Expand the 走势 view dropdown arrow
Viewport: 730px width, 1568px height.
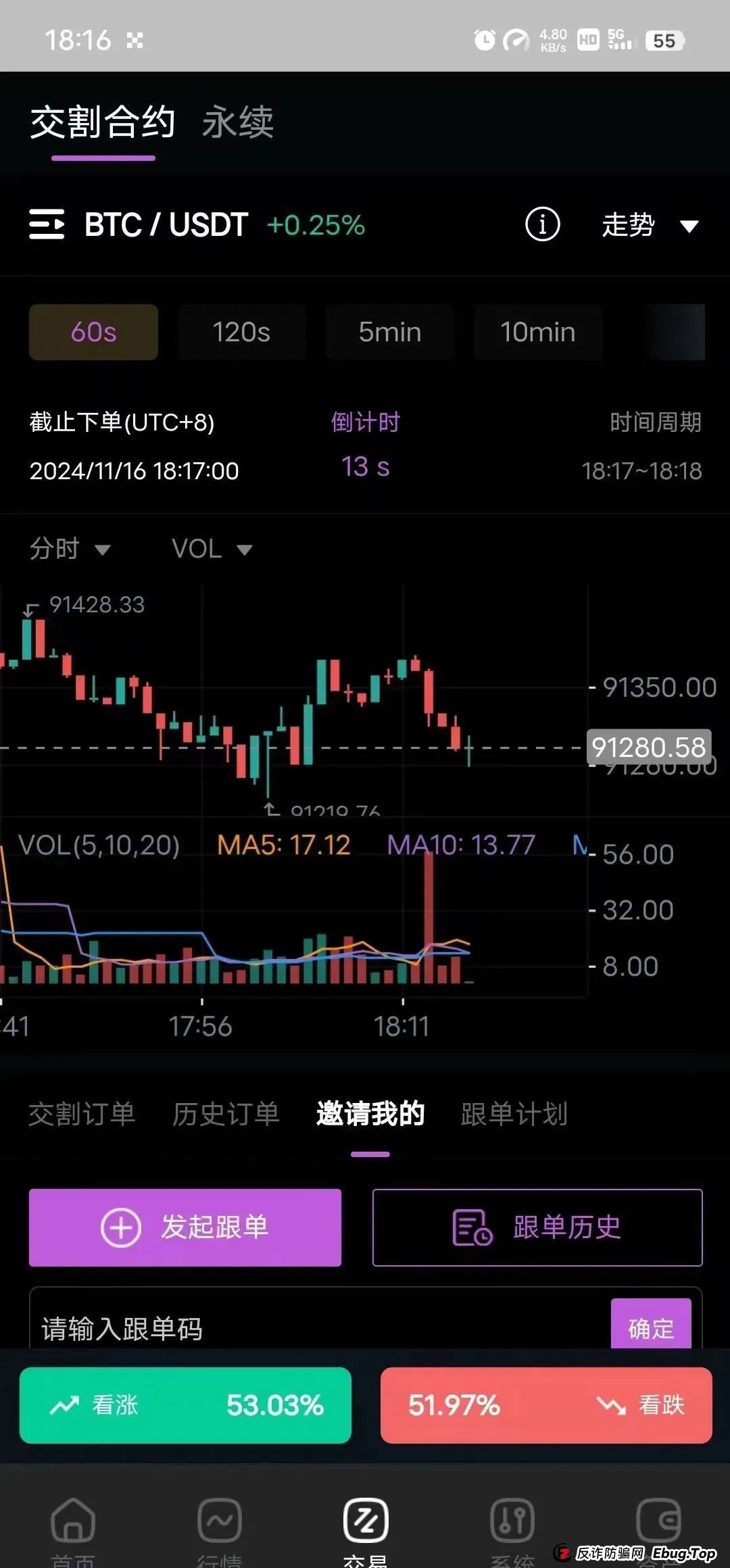coord(687,227)
